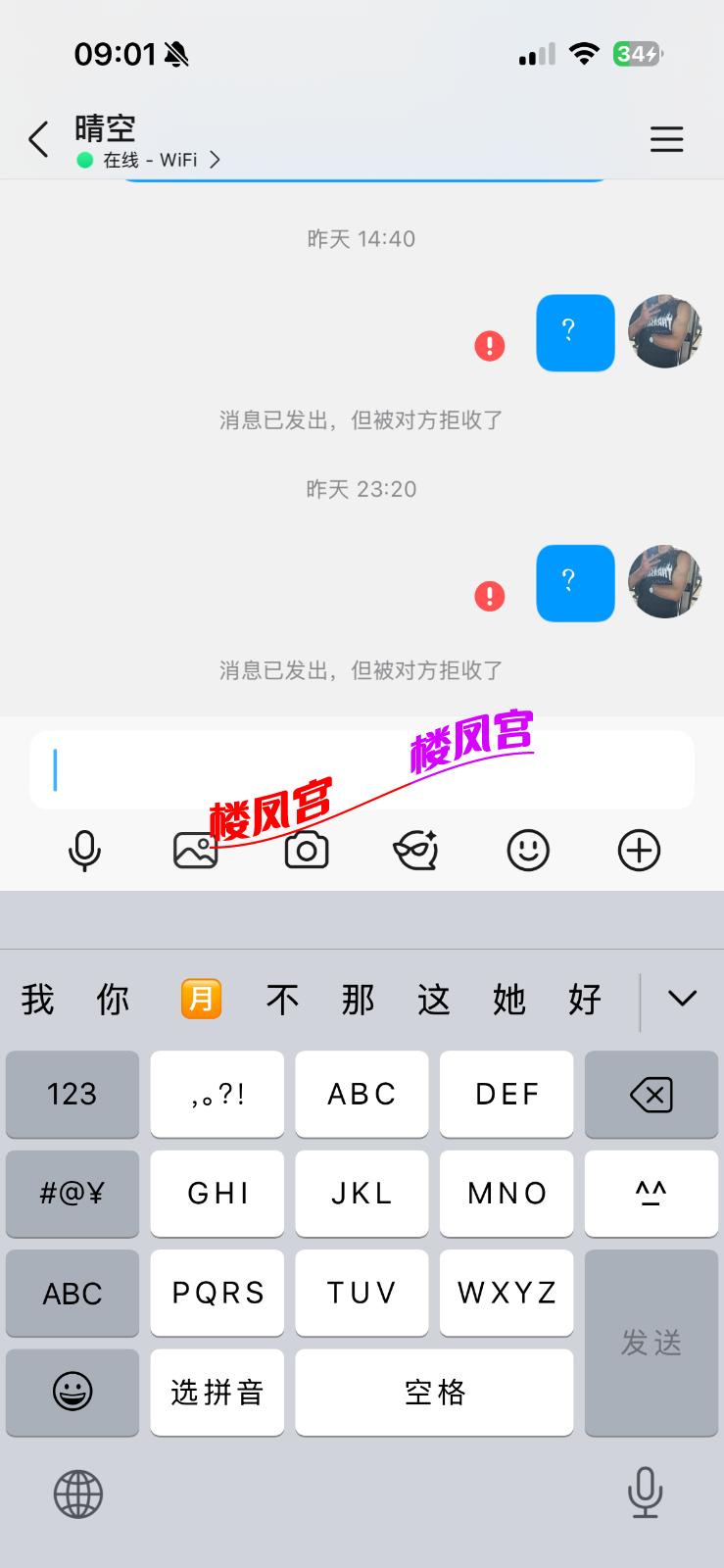Tap the plus icon for more attachments

tap(638, 851)
